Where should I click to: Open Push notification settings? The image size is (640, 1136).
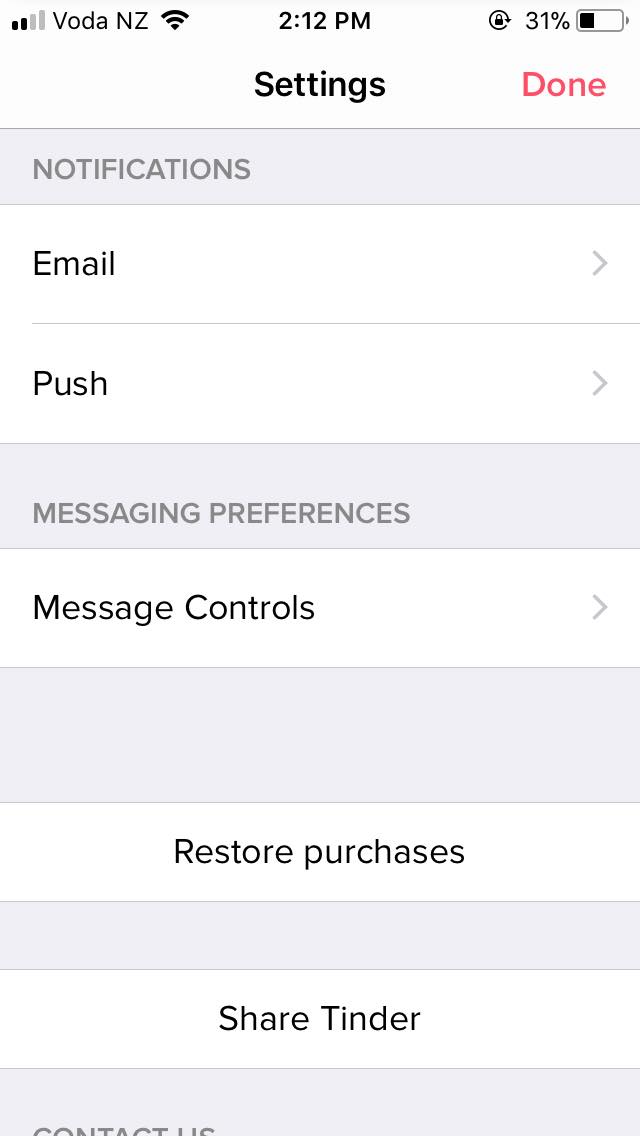coord(320,384)
